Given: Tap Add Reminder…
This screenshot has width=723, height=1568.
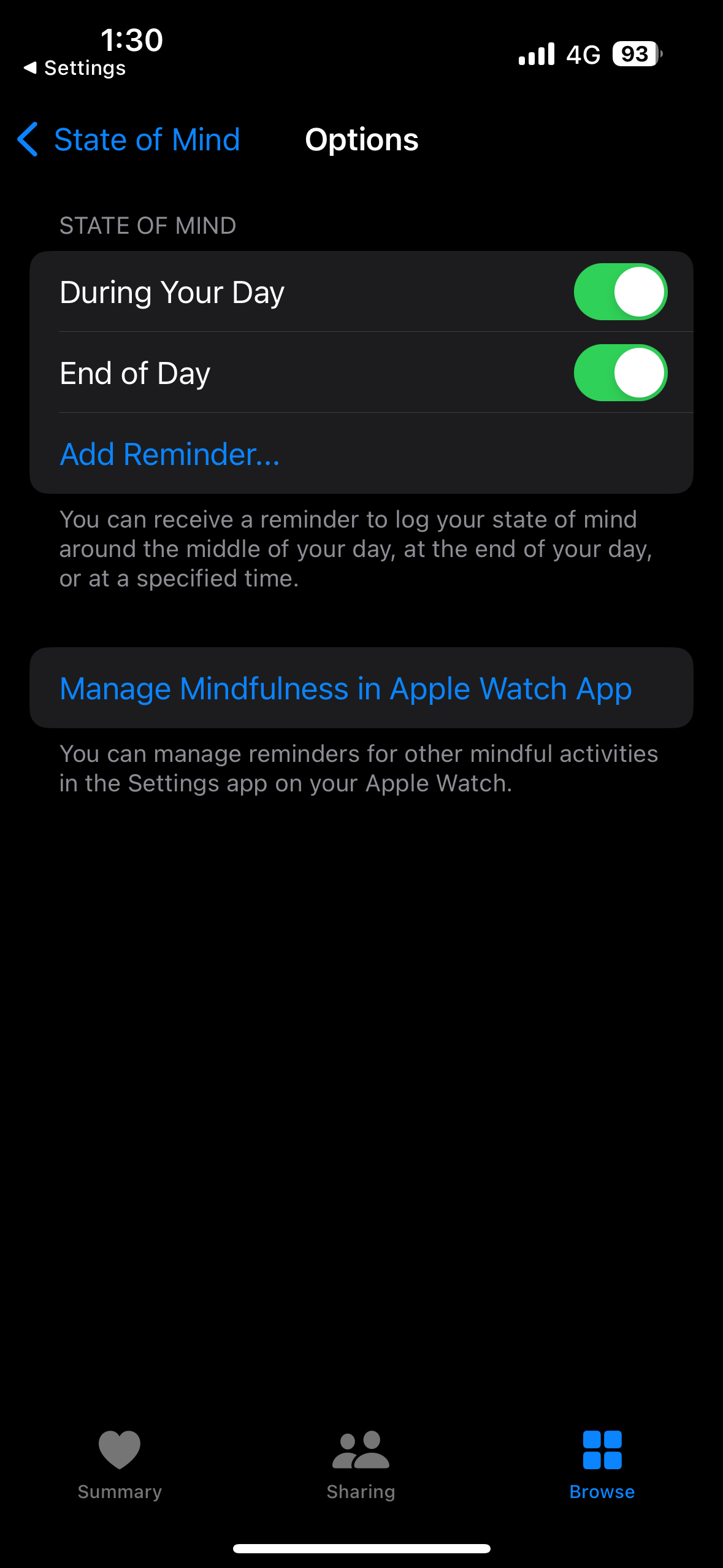Looking at the screenshot, I should [x=170, y=455].
